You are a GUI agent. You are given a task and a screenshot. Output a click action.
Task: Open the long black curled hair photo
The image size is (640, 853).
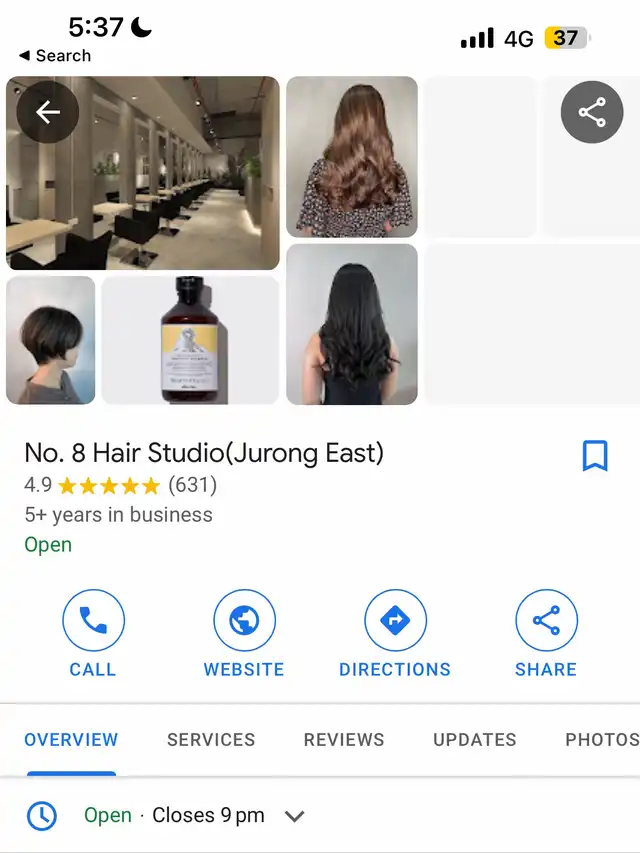(x=352, y=324)
